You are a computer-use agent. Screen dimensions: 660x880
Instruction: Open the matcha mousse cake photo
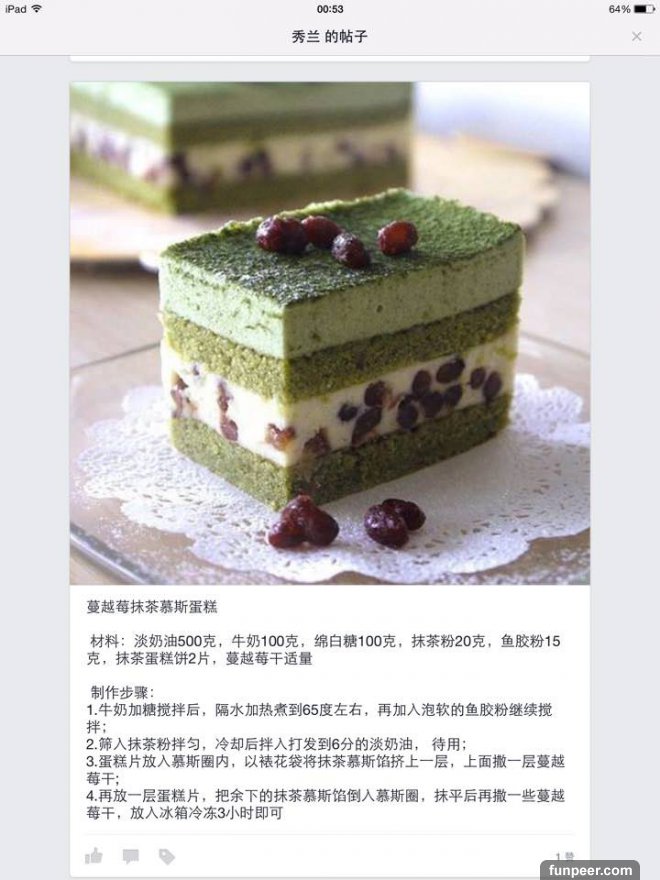pyautogui.click(x=329, y=332)
